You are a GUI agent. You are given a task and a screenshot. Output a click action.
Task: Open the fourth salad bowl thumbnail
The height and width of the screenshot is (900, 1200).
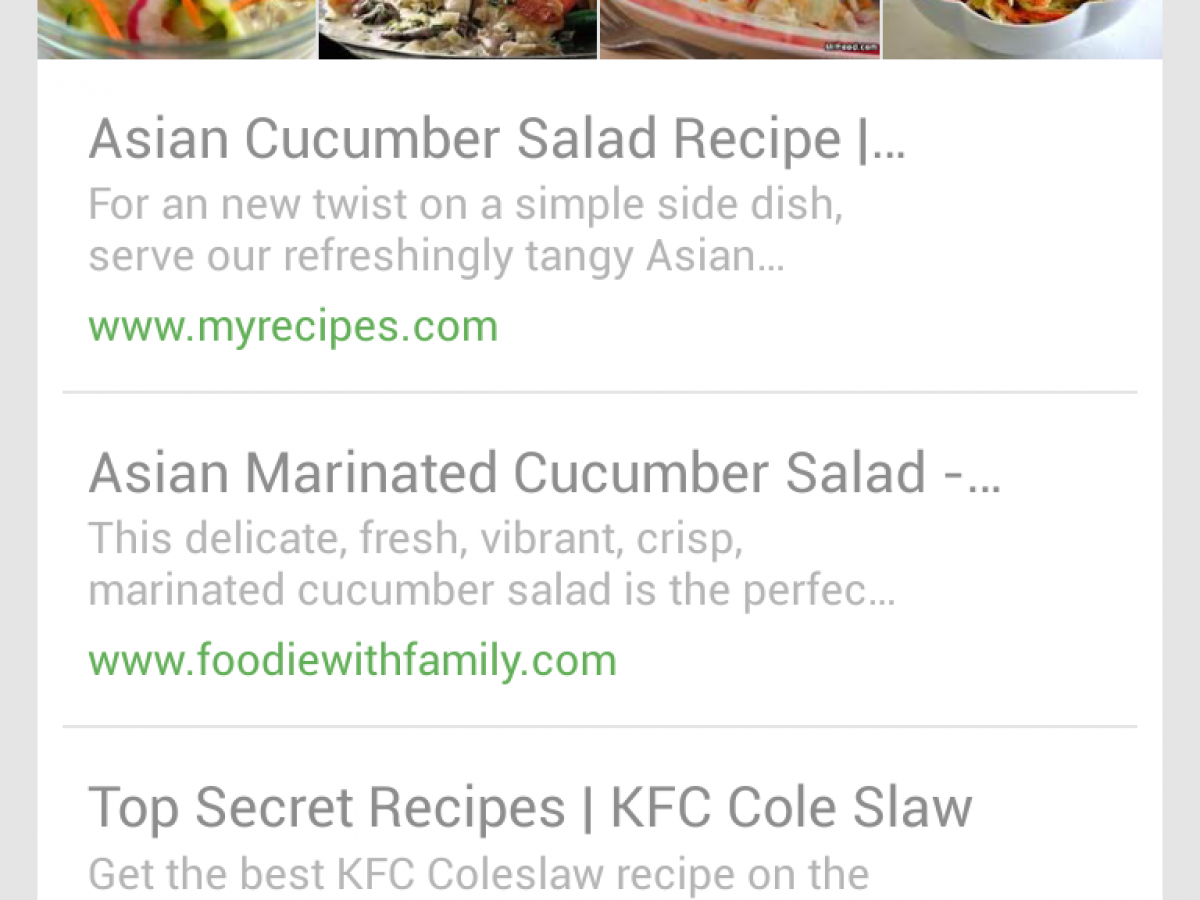(x=1022, y=29)
